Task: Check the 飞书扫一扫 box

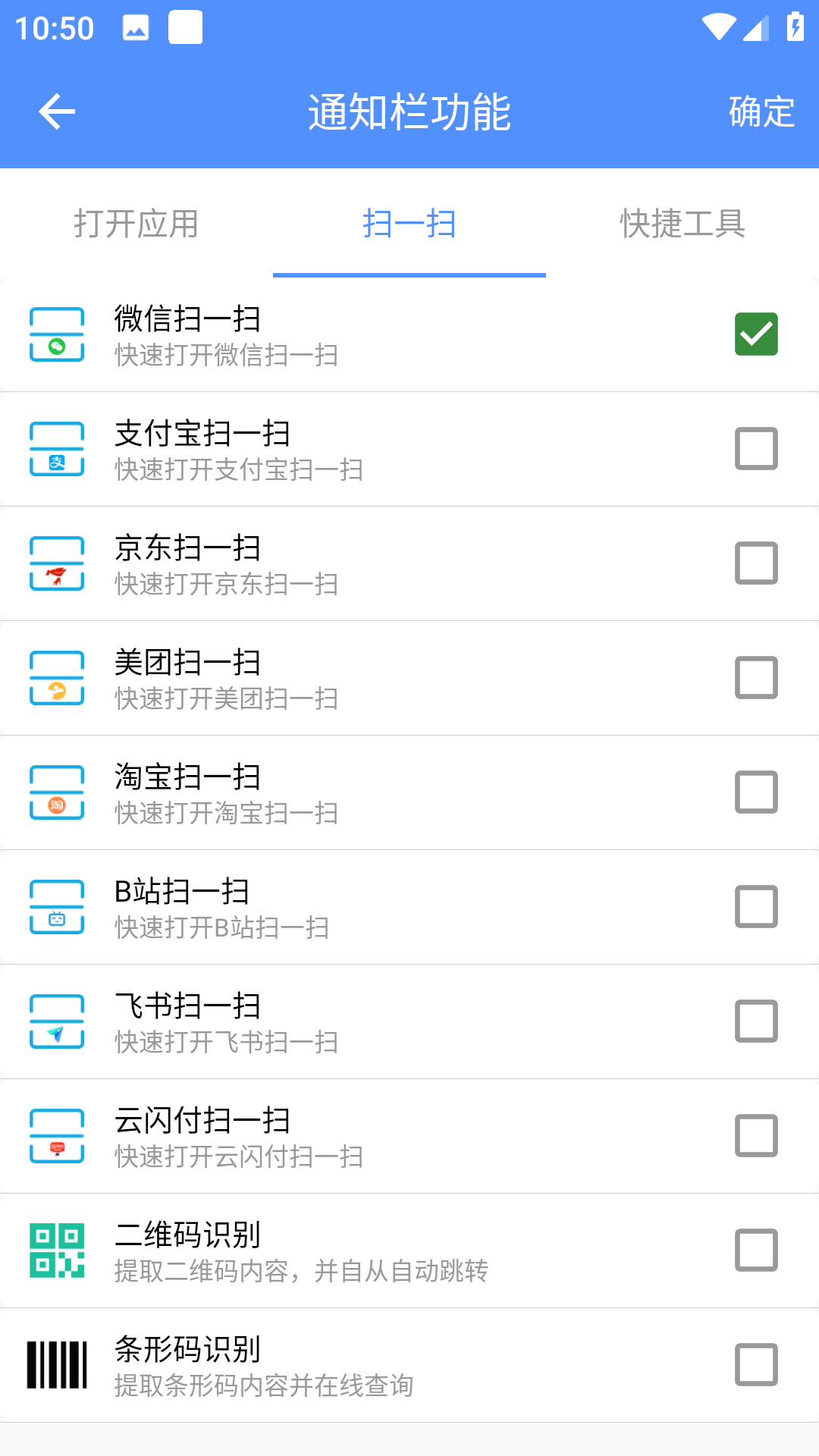Action: (756, 1021)
